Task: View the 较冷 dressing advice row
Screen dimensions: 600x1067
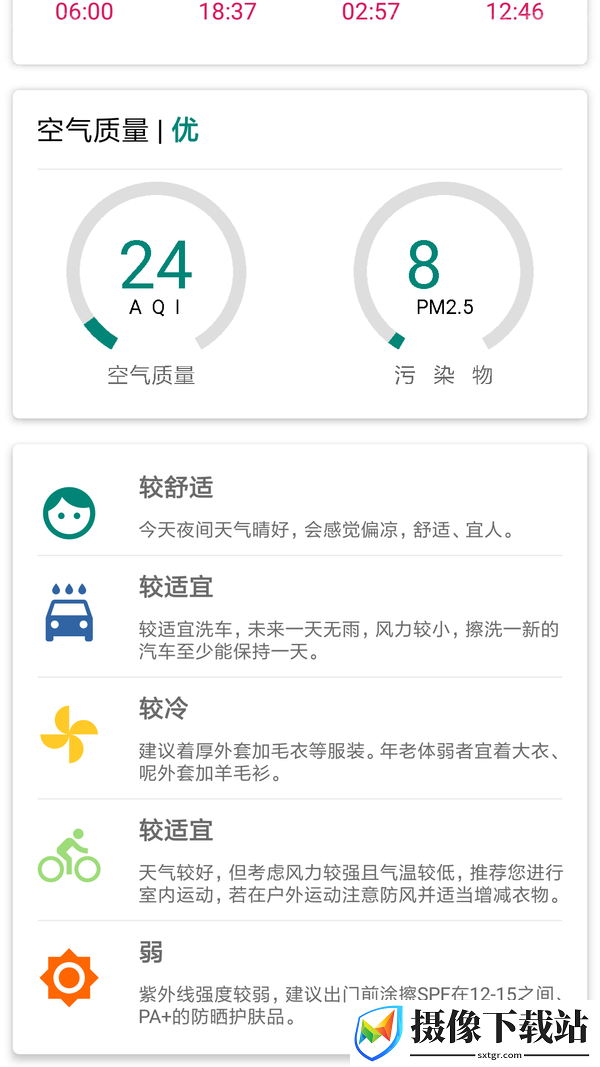Action: (300, 738)
